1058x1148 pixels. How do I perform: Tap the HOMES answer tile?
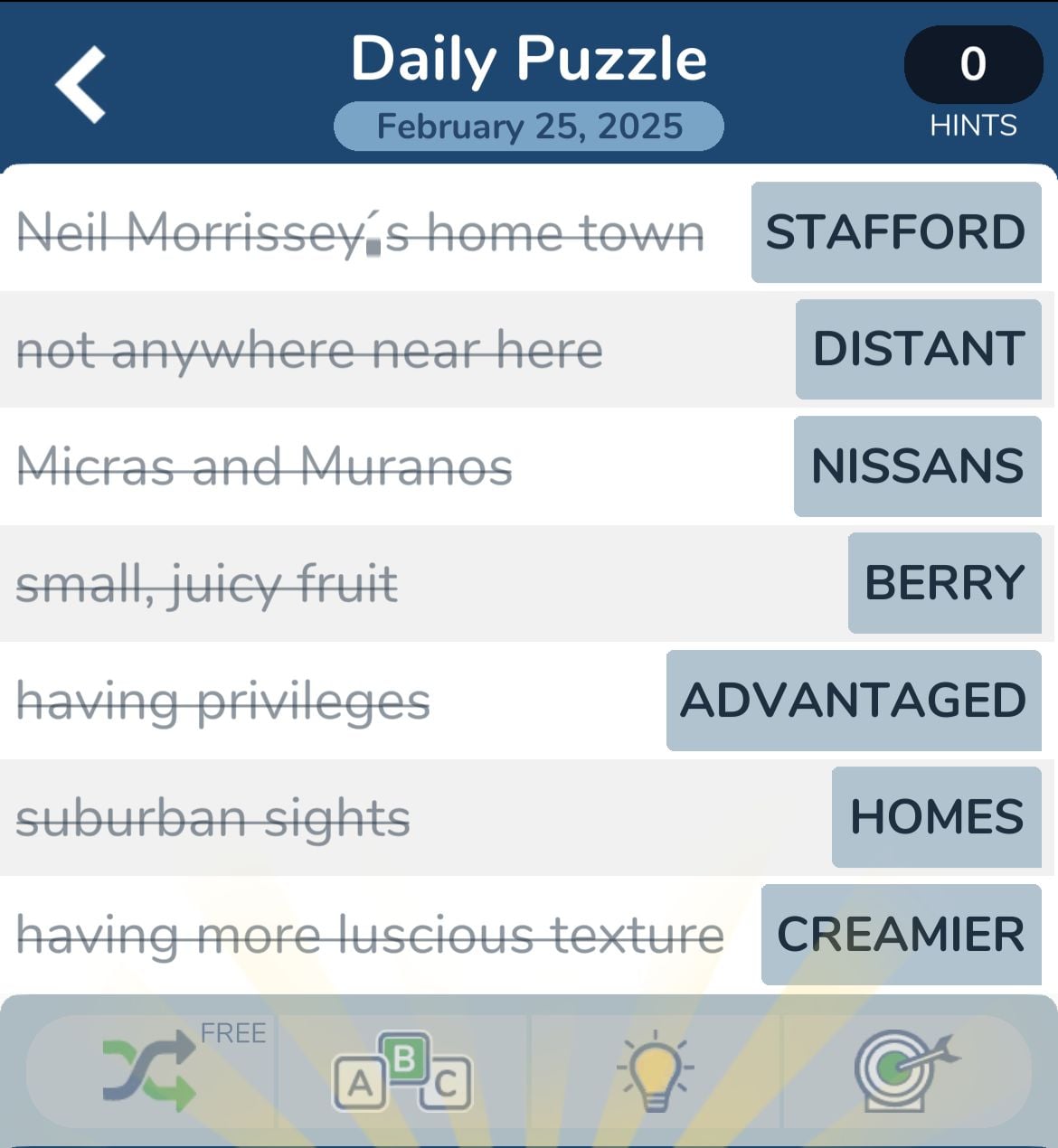(x=936, y=816)
